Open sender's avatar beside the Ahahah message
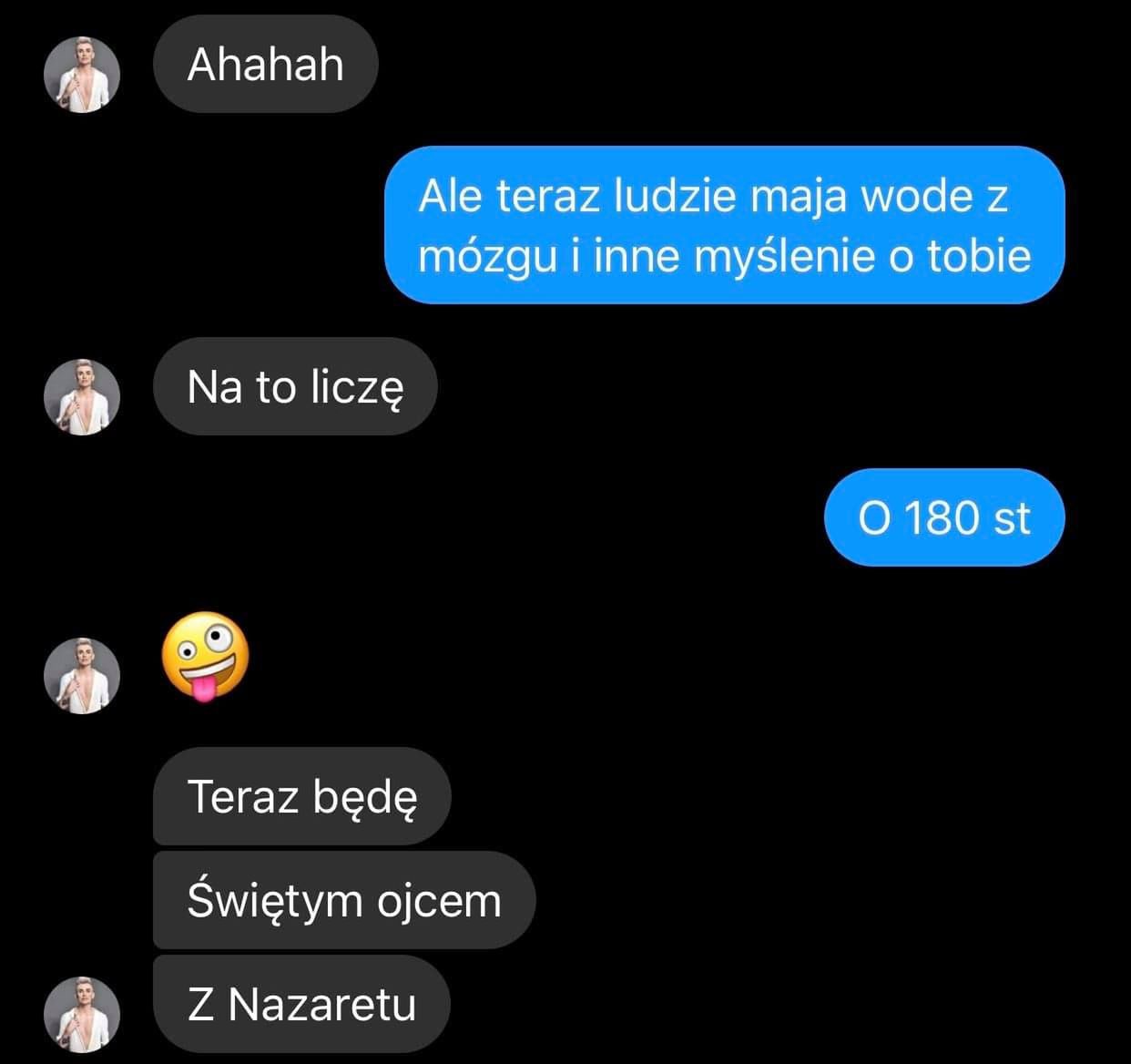The width and height of the screenshot is (1131, 1064). (82, 75)
